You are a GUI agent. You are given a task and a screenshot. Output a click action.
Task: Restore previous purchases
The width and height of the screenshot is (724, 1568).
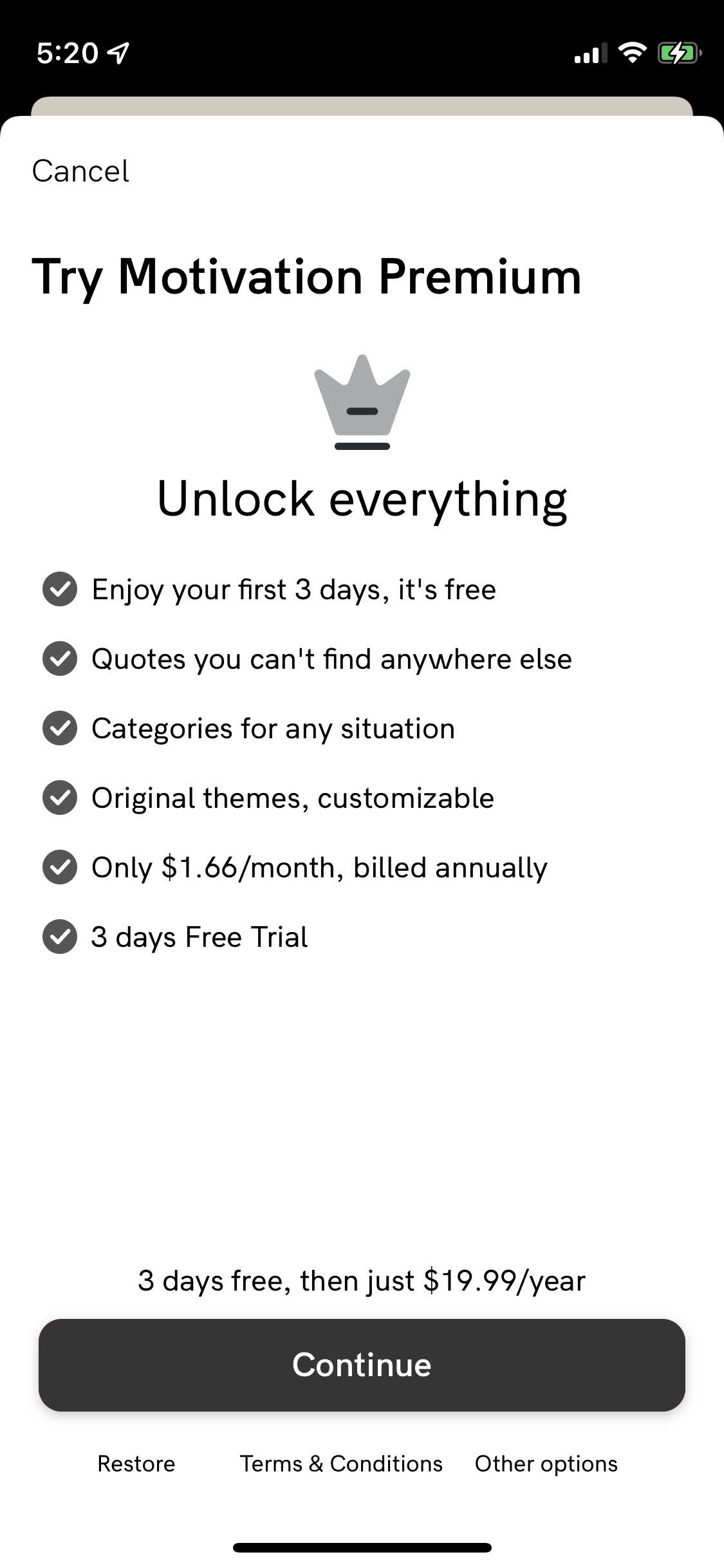[x=136, y=1464]
